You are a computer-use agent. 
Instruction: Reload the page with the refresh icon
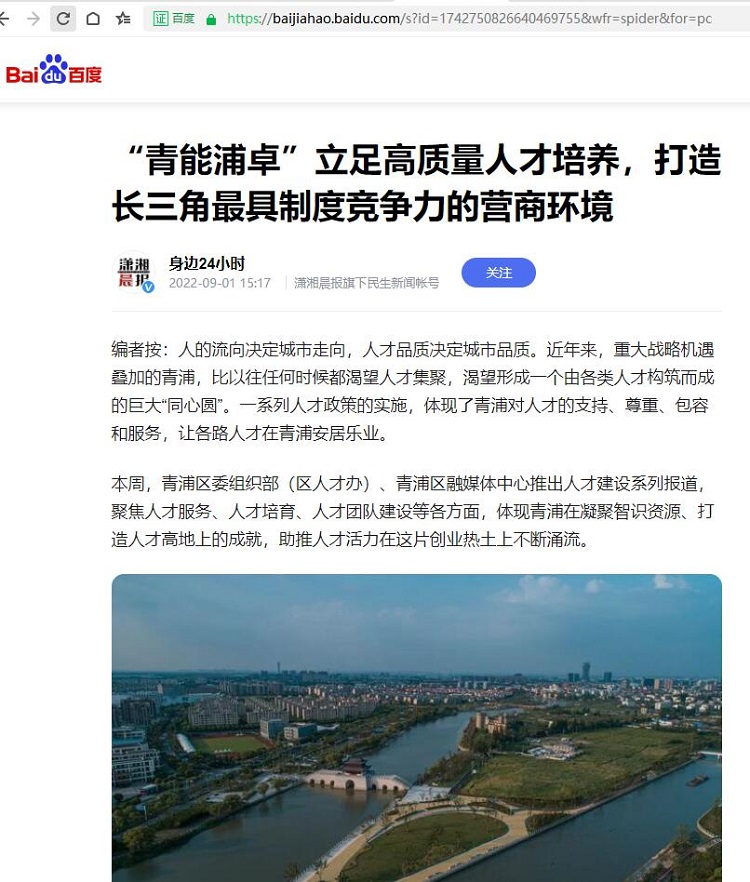click(x=63, y=19)
